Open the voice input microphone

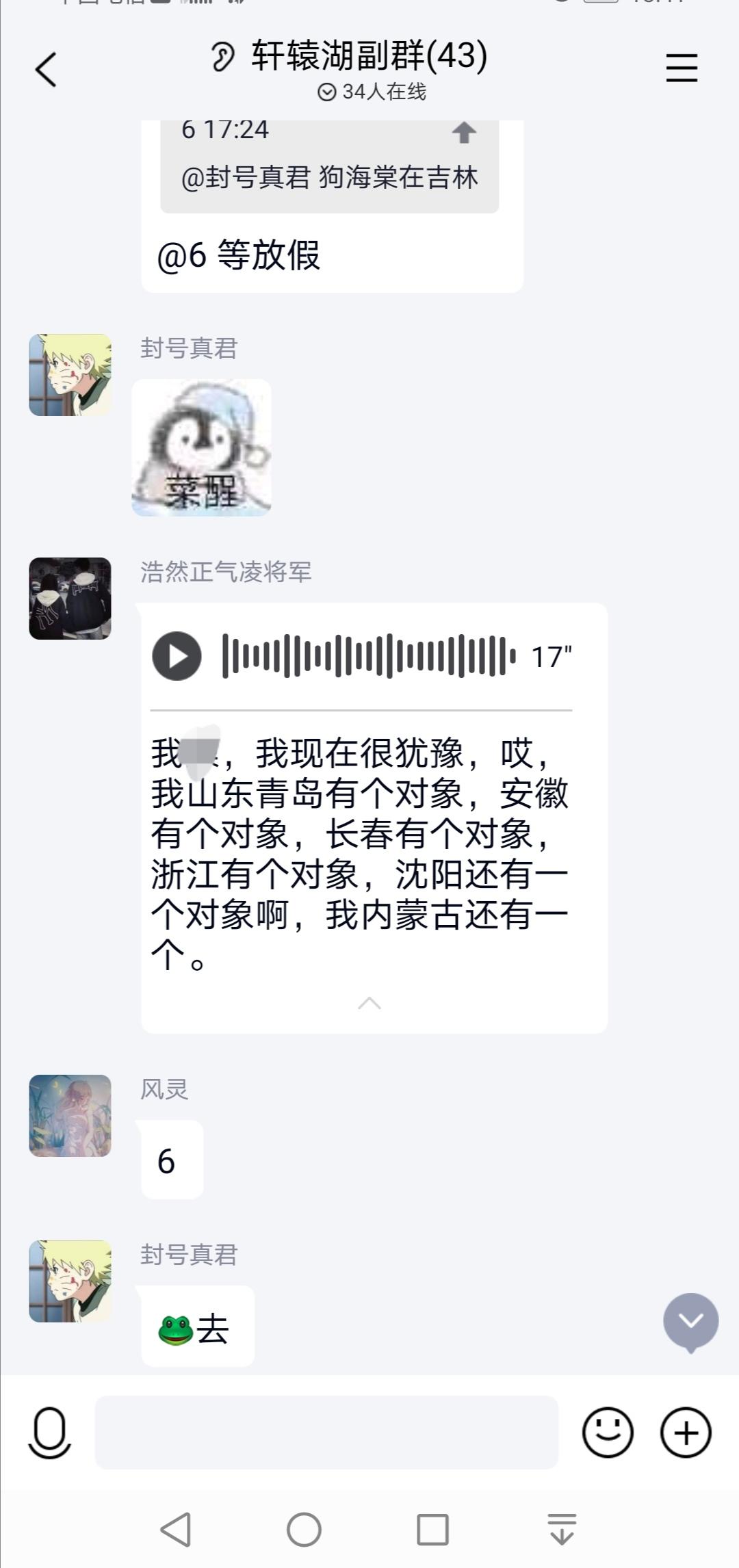point(48,1433)
